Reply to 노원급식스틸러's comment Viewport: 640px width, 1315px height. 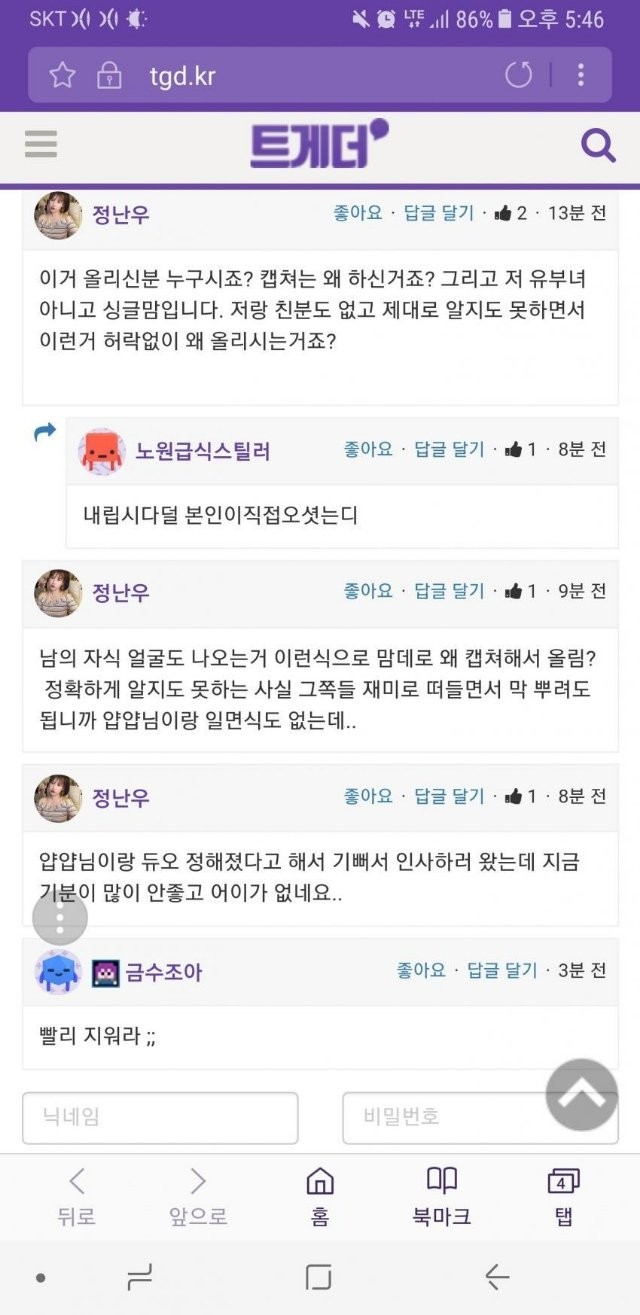[449, 450]
